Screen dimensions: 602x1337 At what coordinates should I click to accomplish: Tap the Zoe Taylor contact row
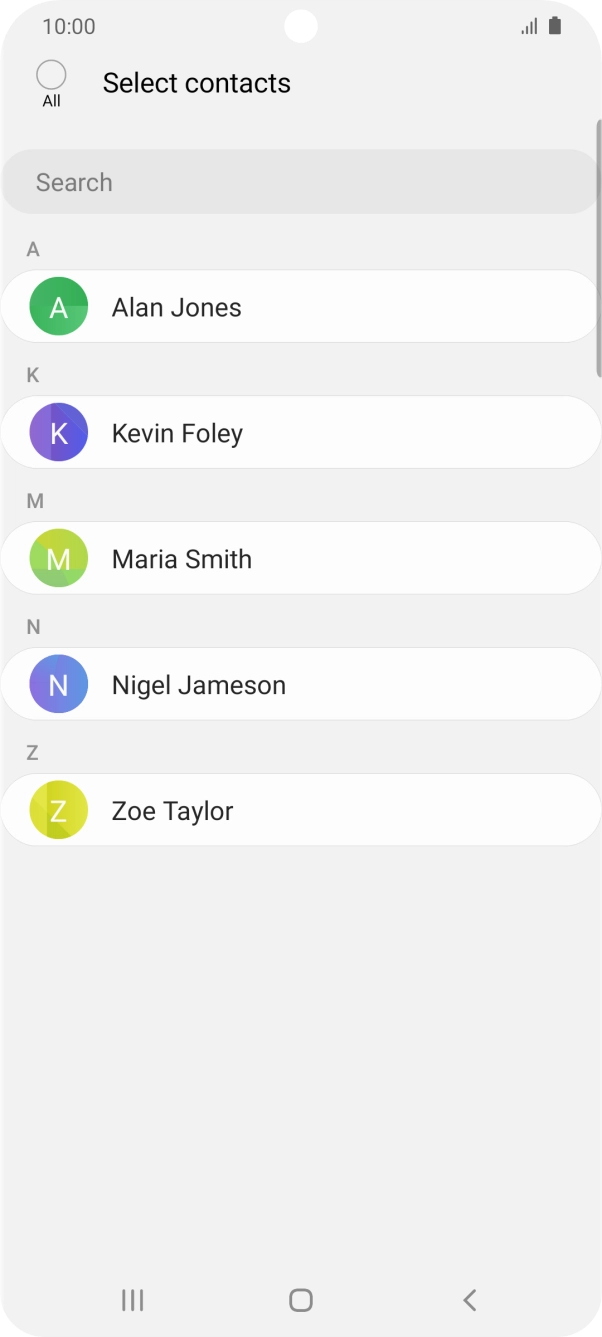tap(300, 811)
